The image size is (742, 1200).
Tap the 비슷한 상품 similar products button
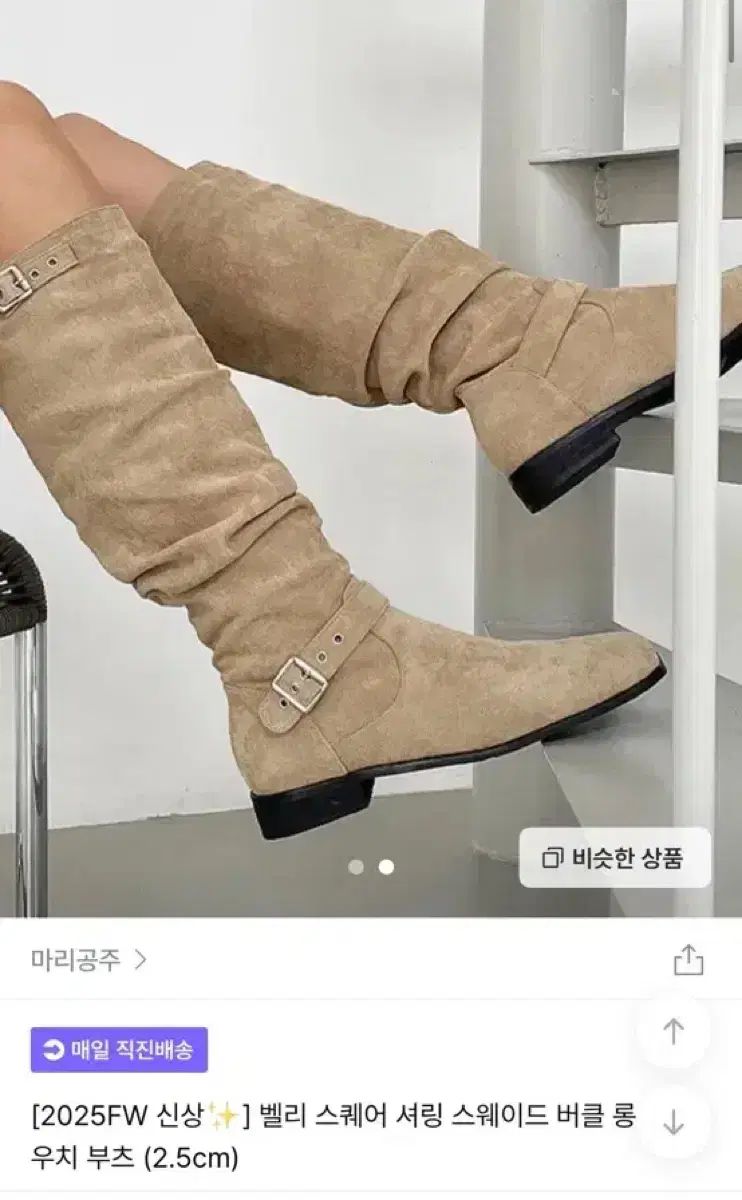pos(614,857)
